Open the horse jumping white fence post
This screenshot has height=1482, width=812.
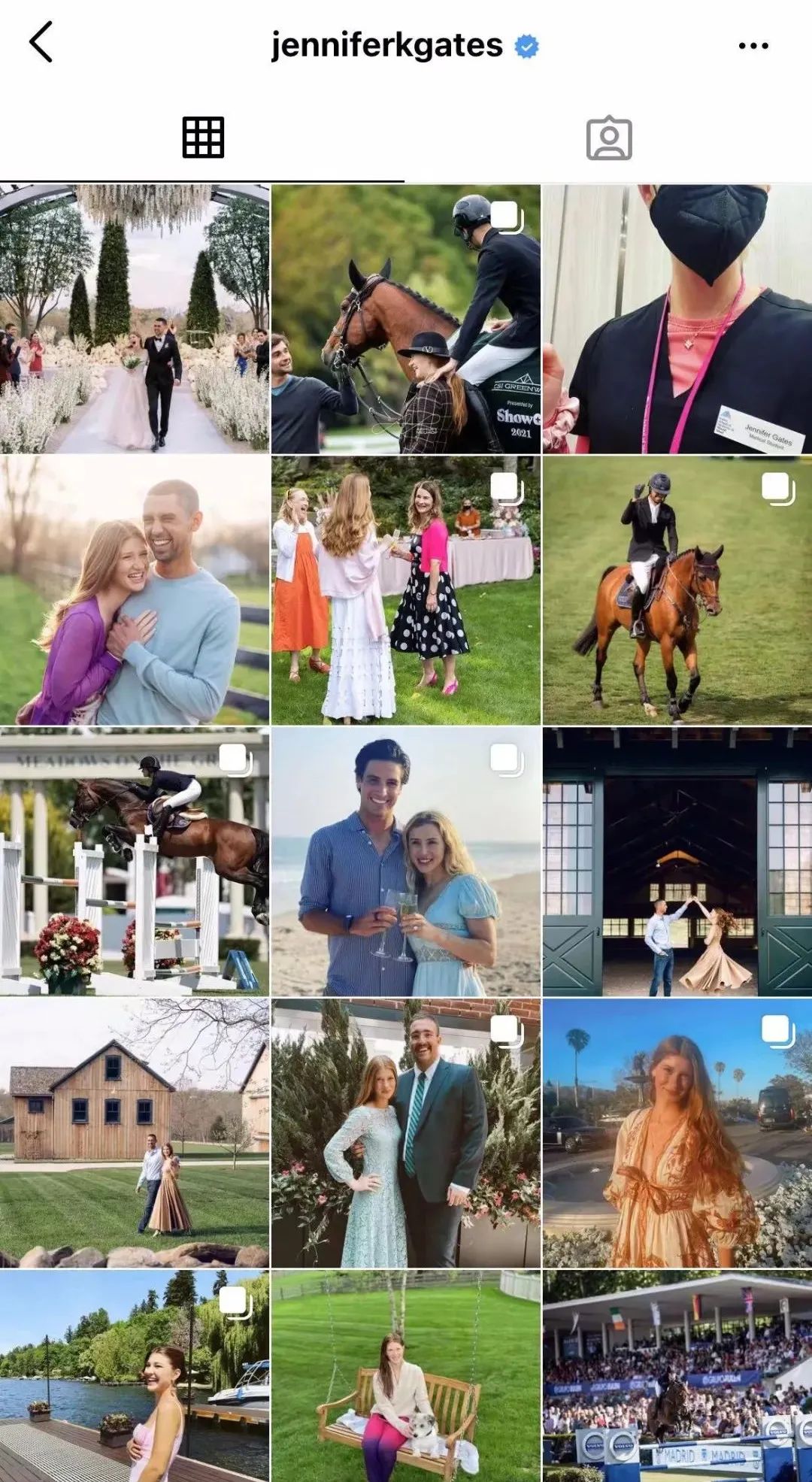coord(135,862)
